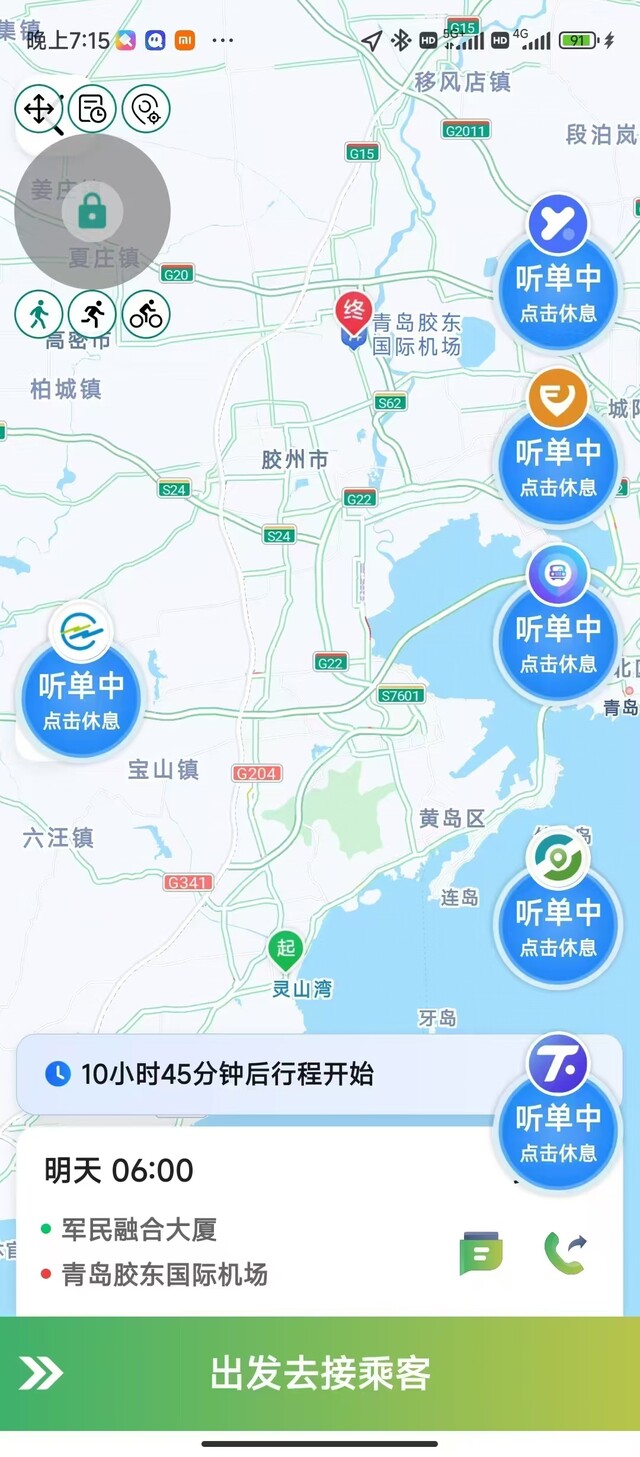
Task: Open the document-with-clock icon
Action: tap(93, 108)
